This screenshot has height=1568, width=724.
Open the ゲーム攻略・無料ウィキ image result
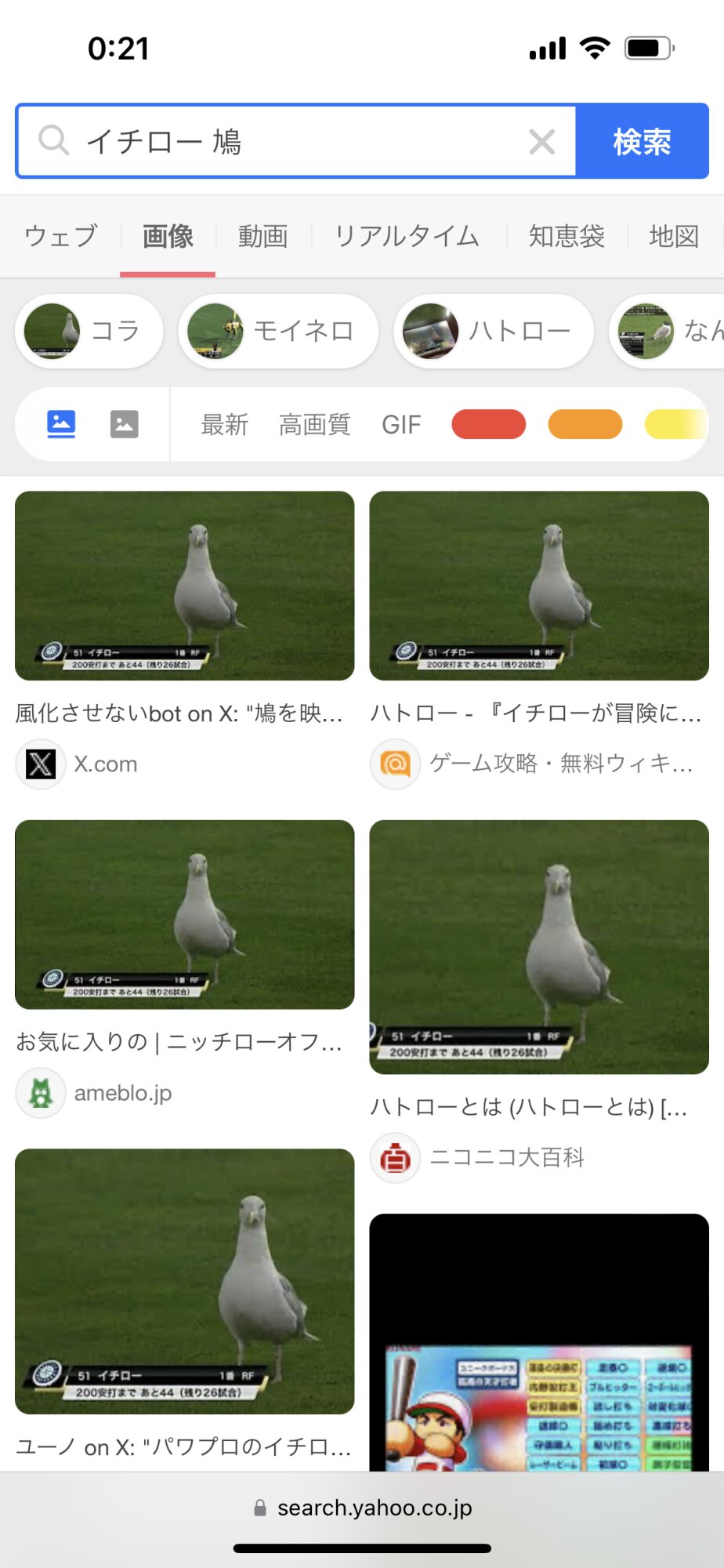(x=539, y=586)
